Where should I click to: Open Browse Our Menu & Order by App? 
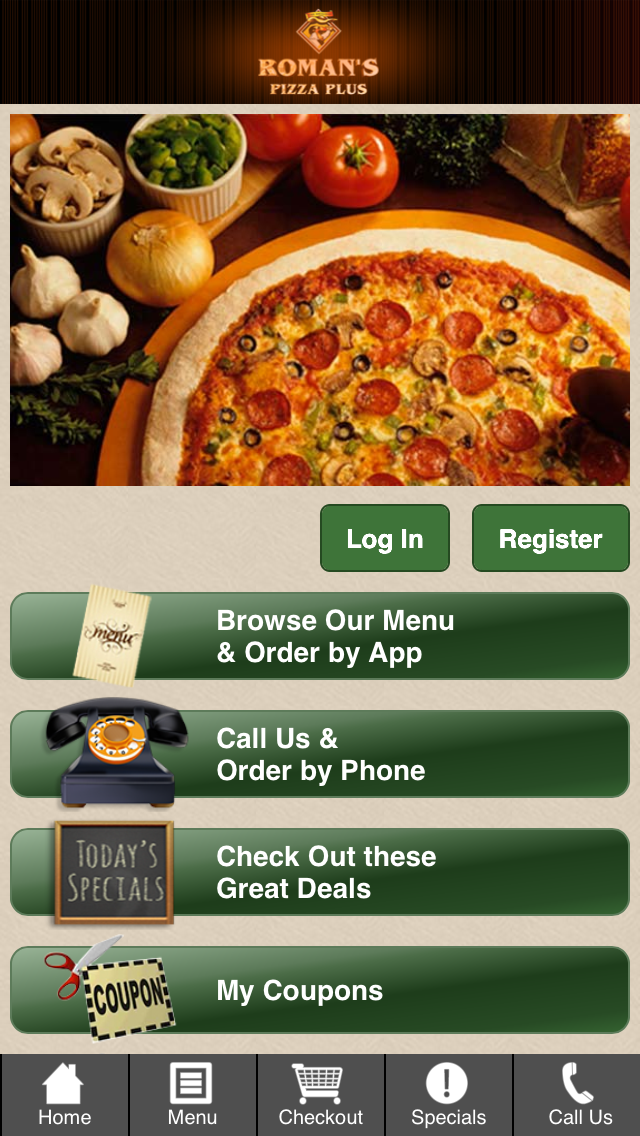(x=320, y=637)
